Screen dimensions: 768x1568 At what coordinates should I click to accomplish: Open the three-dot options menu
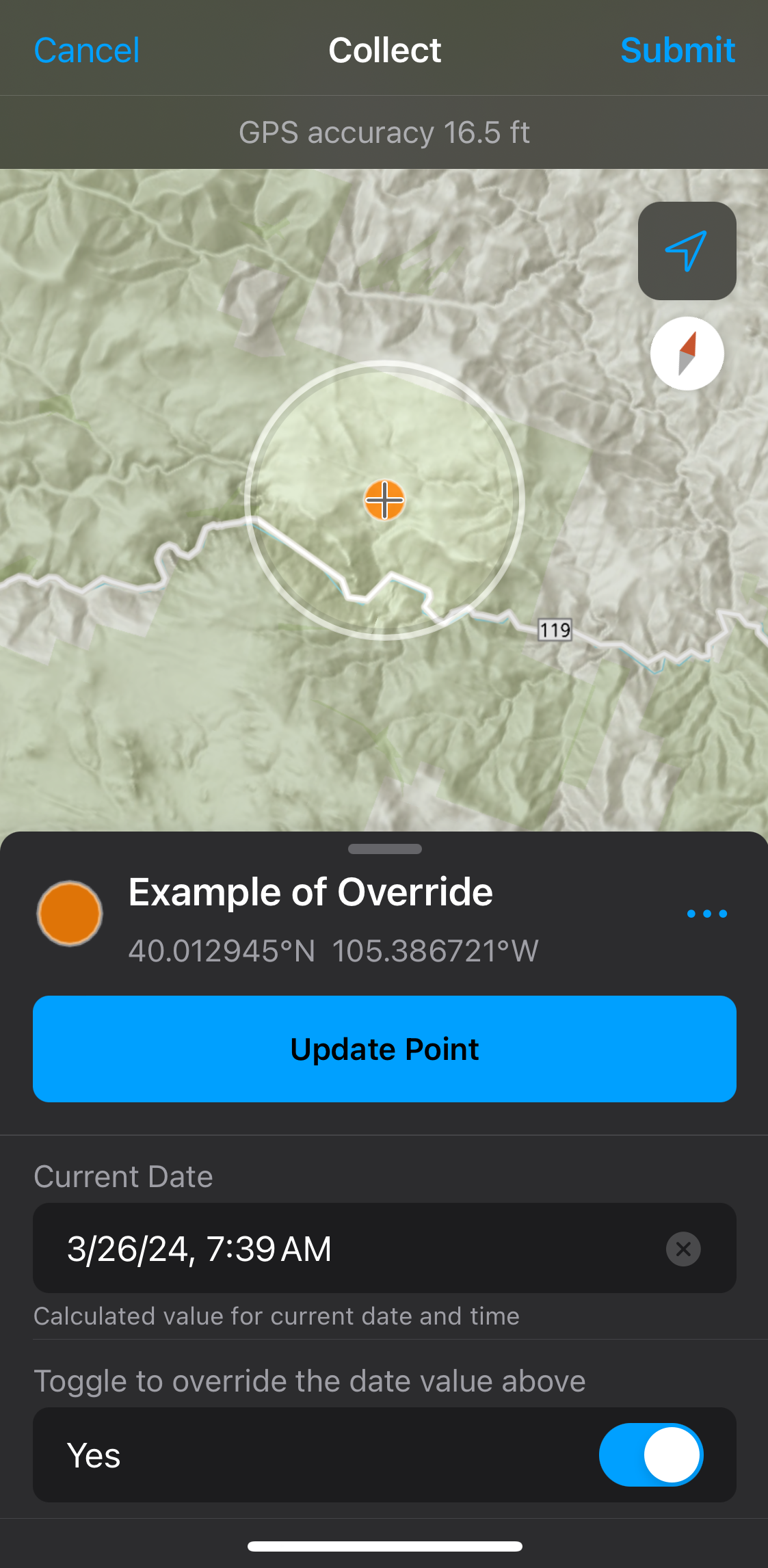coord(706,914)
